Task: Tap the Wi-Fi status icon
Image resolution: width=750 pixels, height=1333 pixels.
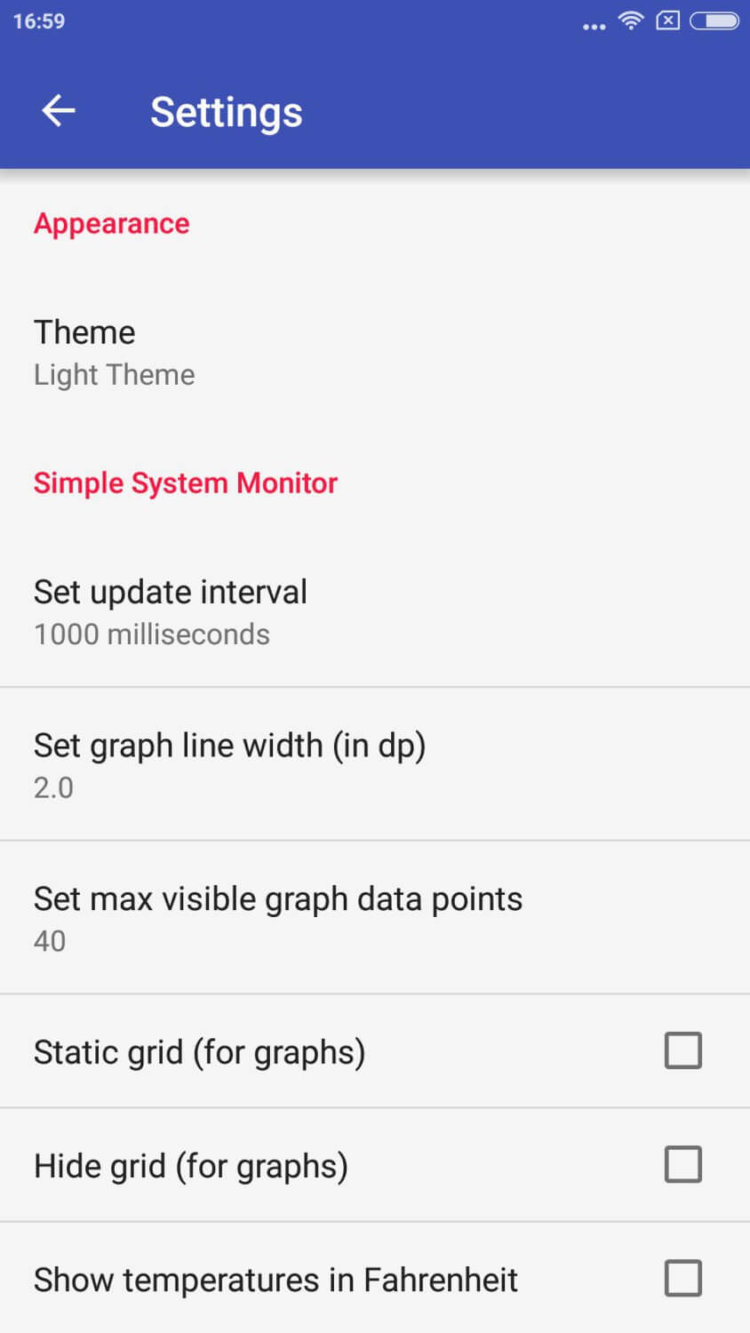Action: tap(631, 20)
